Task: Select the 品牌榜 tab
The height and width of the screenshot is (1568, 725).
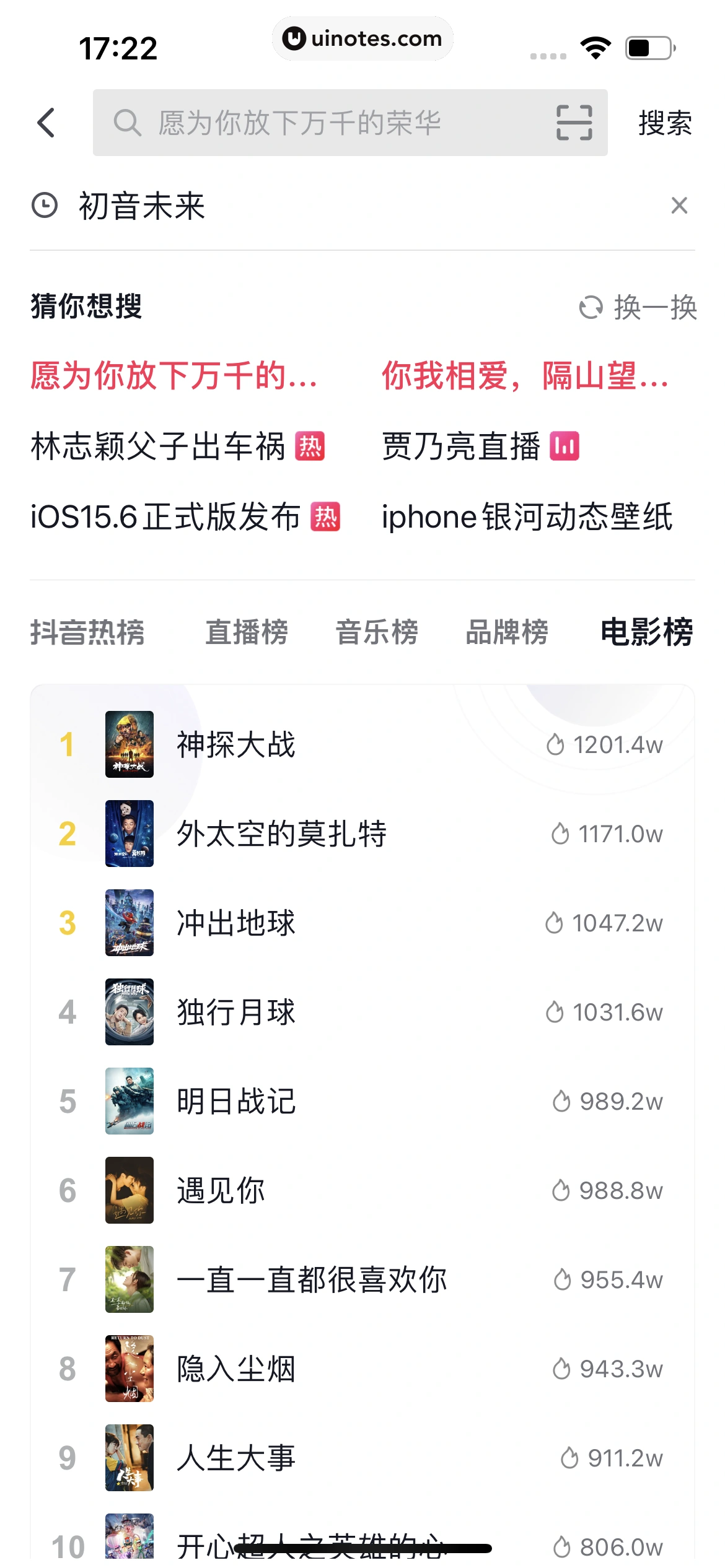Action: (507, 632)
